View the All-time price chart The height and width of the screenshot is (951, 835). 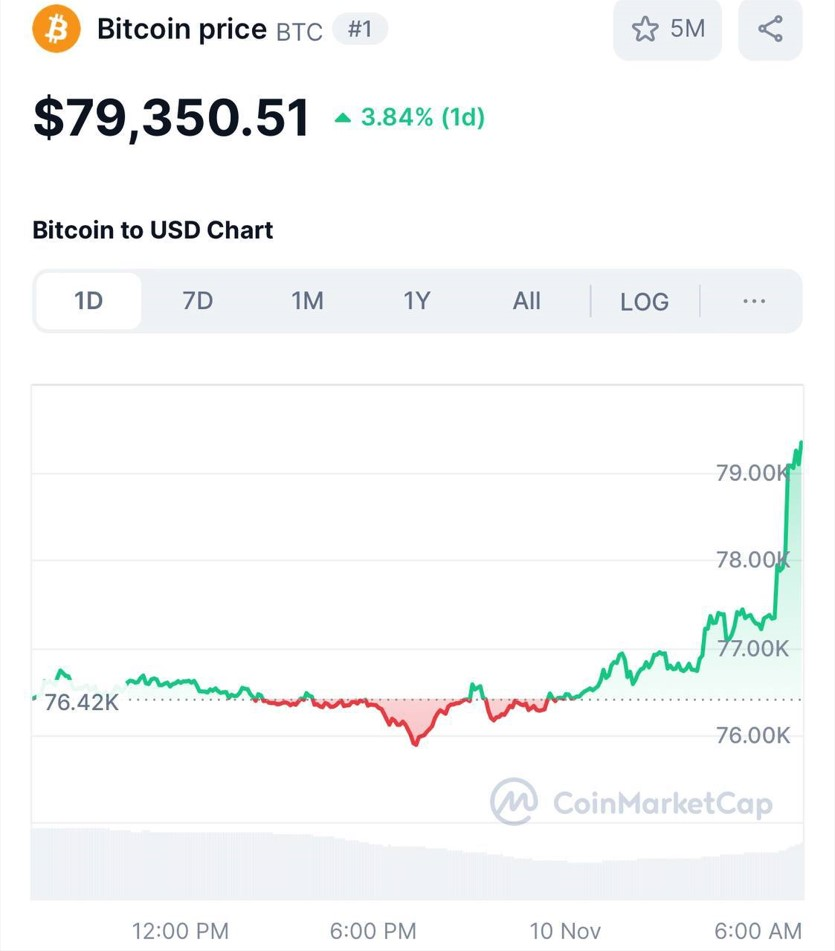526,301
